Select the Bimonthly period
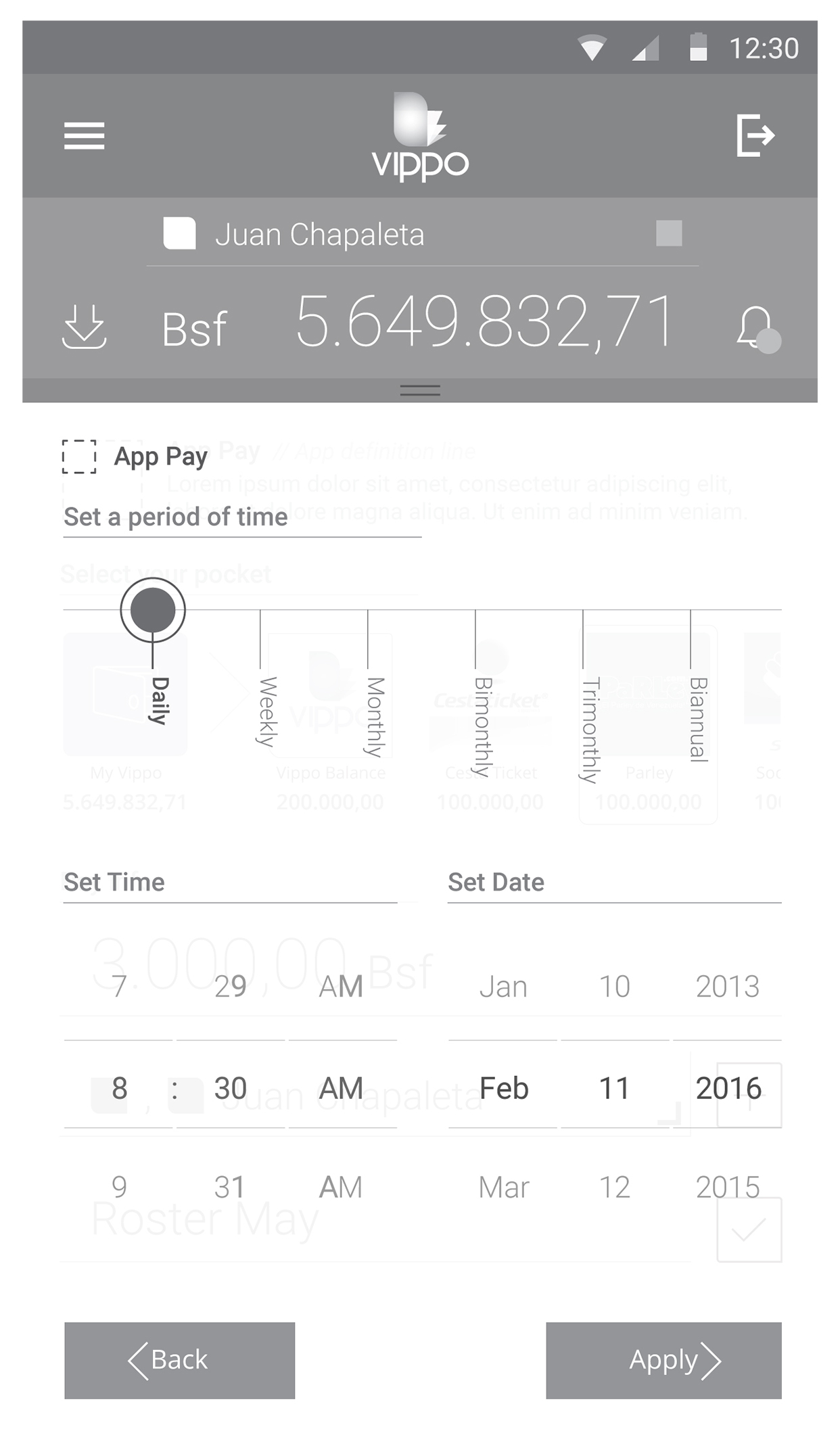840x1454 pixels. coord(483,727)
